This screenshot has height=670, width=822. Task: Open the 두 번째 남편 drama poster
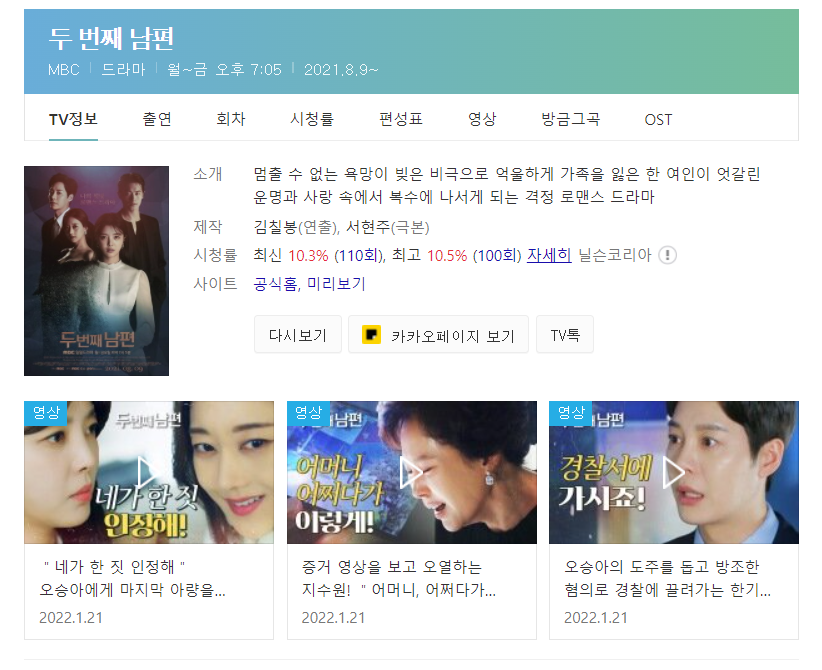point(96,271)
